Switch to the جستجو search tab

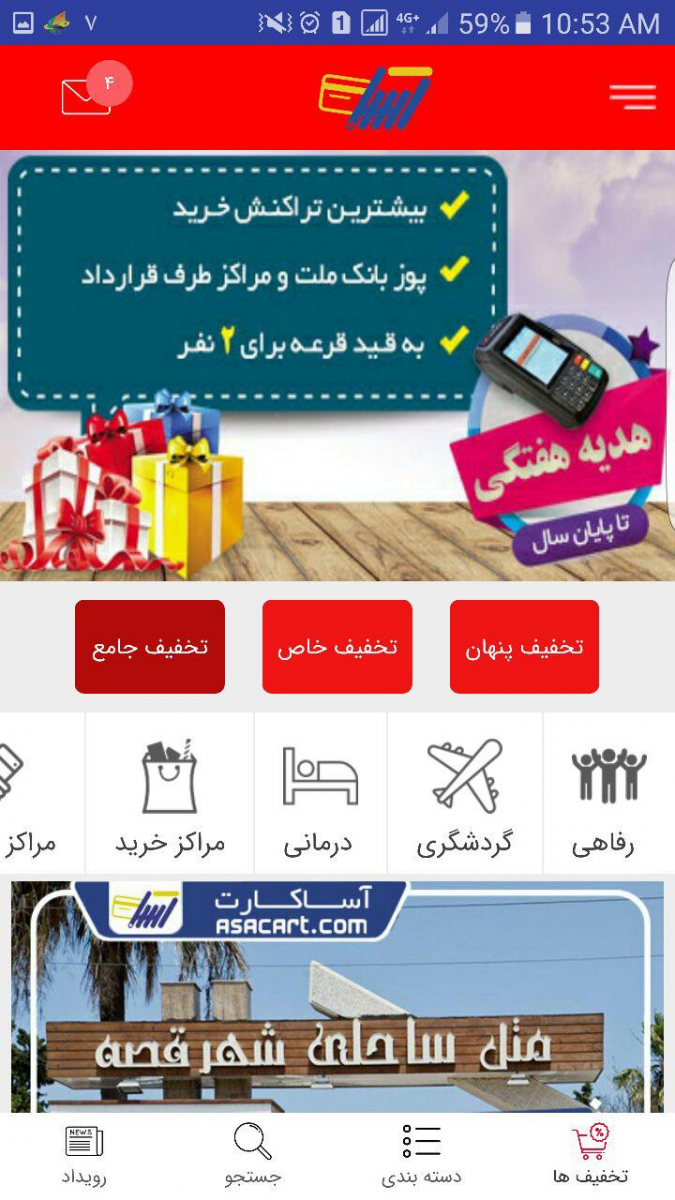pyautogui.click(x=253, y=1155)
